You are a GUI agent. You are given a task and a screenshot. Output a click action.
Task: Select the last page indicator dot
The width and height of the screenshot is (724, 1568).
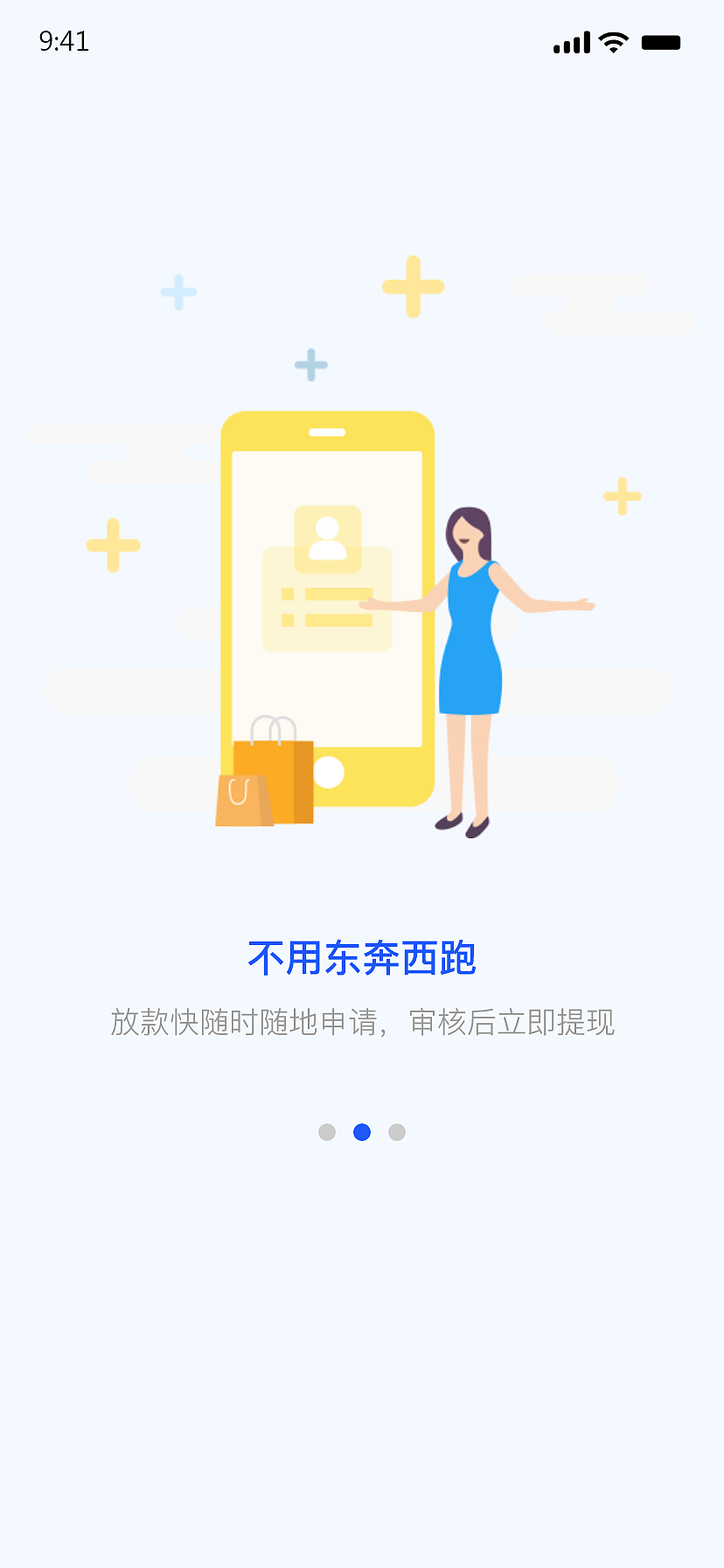click(x=396, y=1131)
